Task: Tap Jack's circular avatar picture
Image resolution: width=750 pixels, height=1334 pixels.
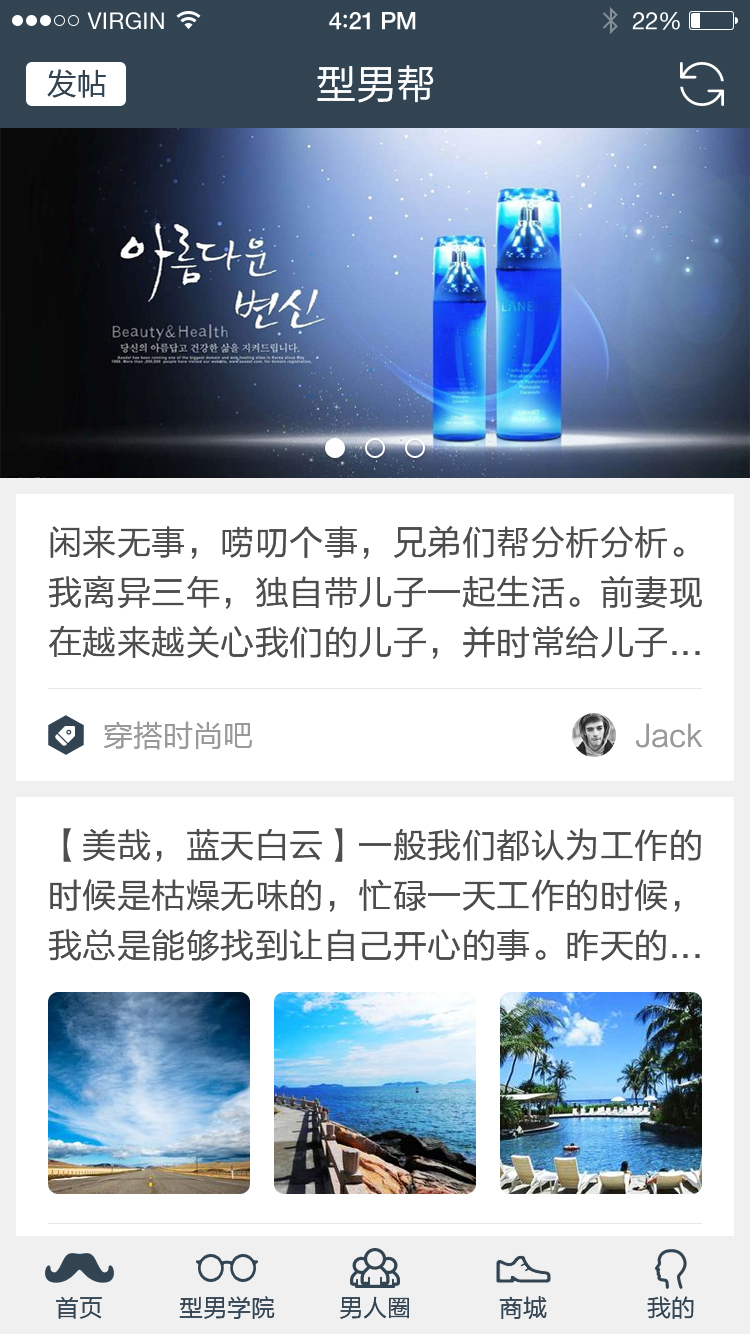Action: click(594, 735)
